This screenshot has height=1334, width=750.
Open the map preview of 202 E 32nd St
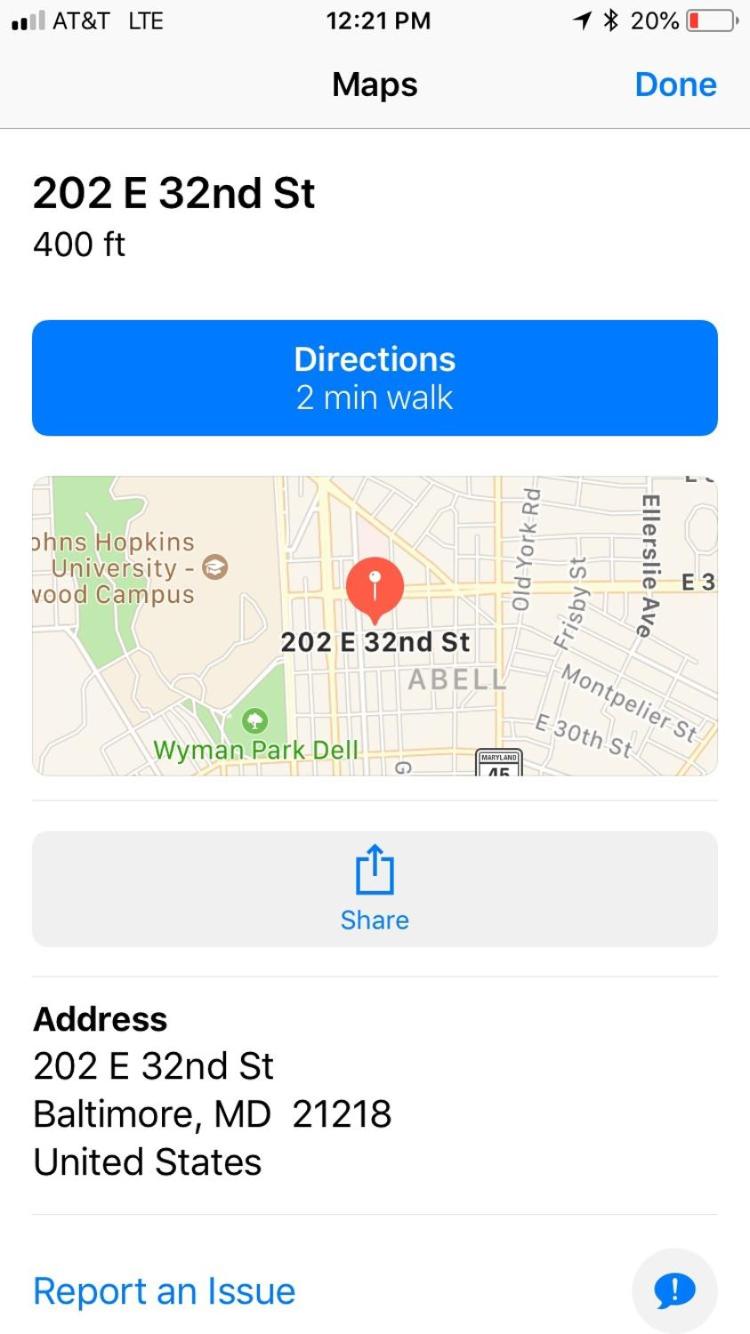coord(375,626)
